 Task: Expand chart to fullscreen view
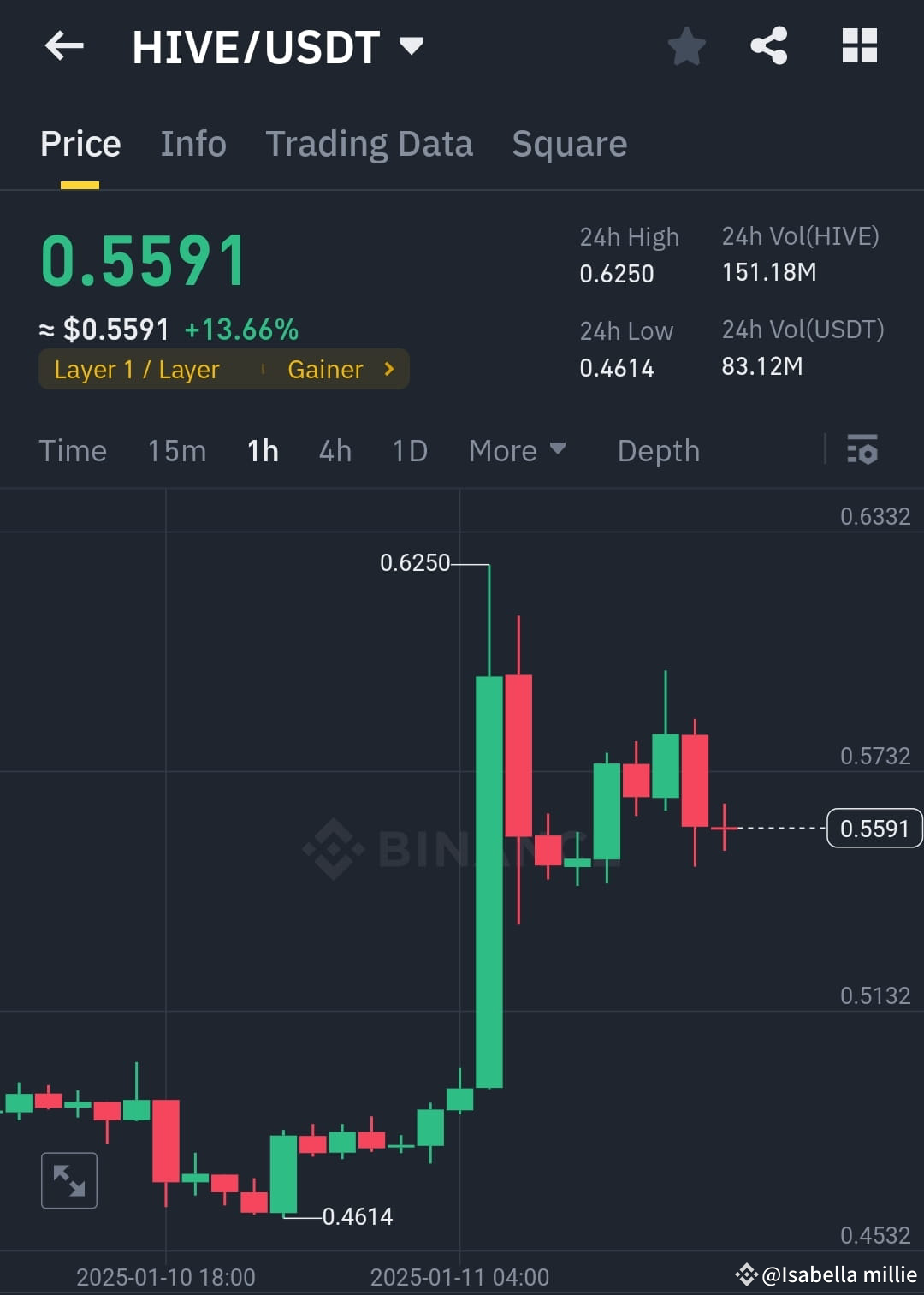coord(68,1180)
